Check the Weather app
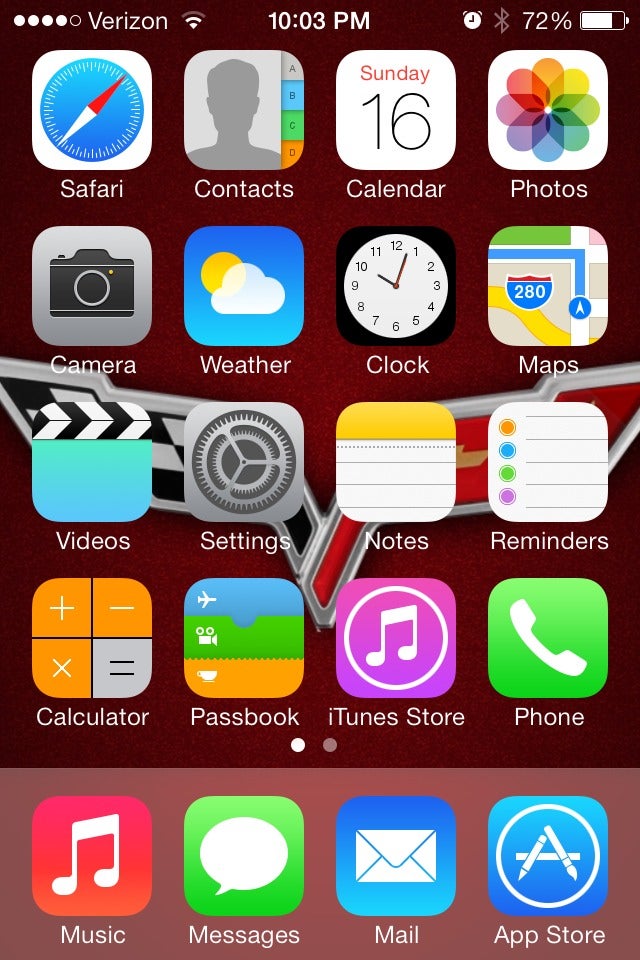Image resolution: width=640 pixels, height=960 pixels. (x=244, y=286)
